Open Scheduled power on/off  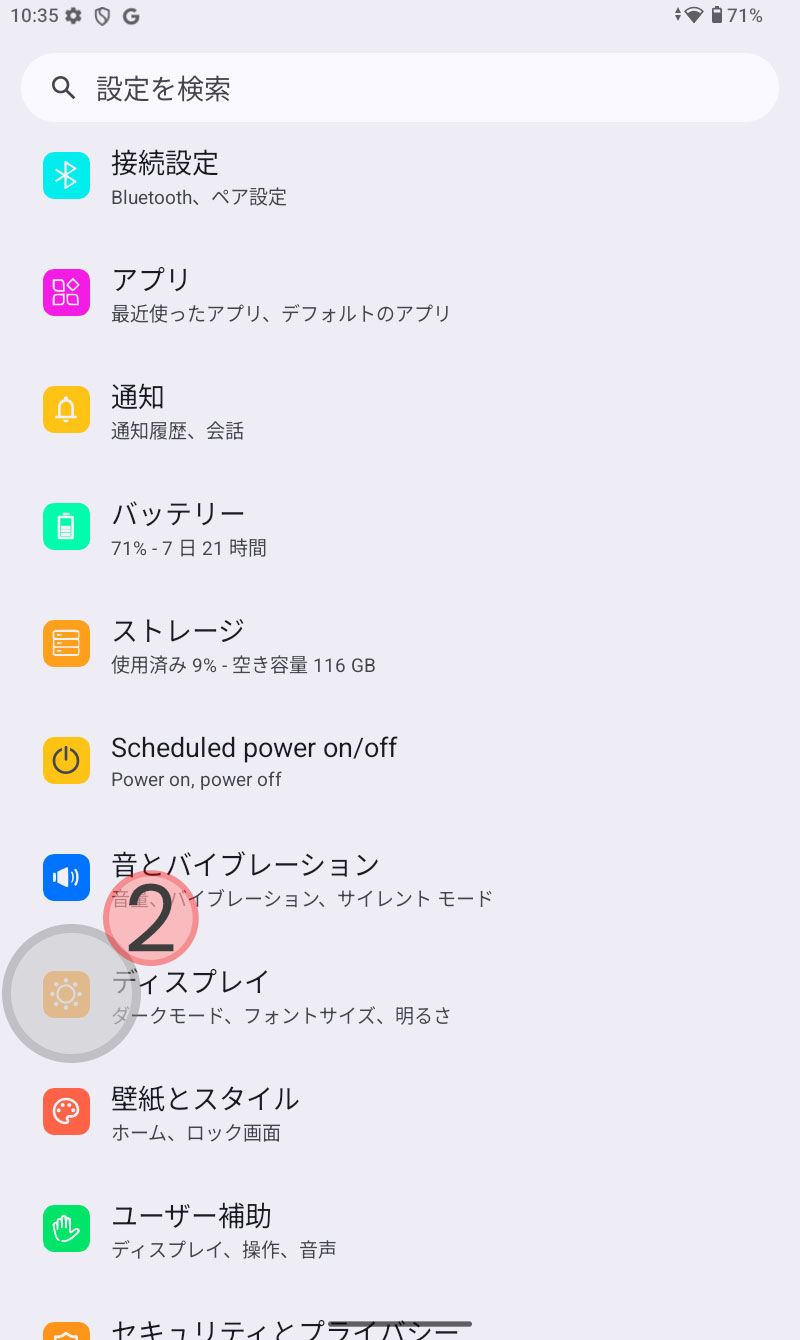click(400, 762)
